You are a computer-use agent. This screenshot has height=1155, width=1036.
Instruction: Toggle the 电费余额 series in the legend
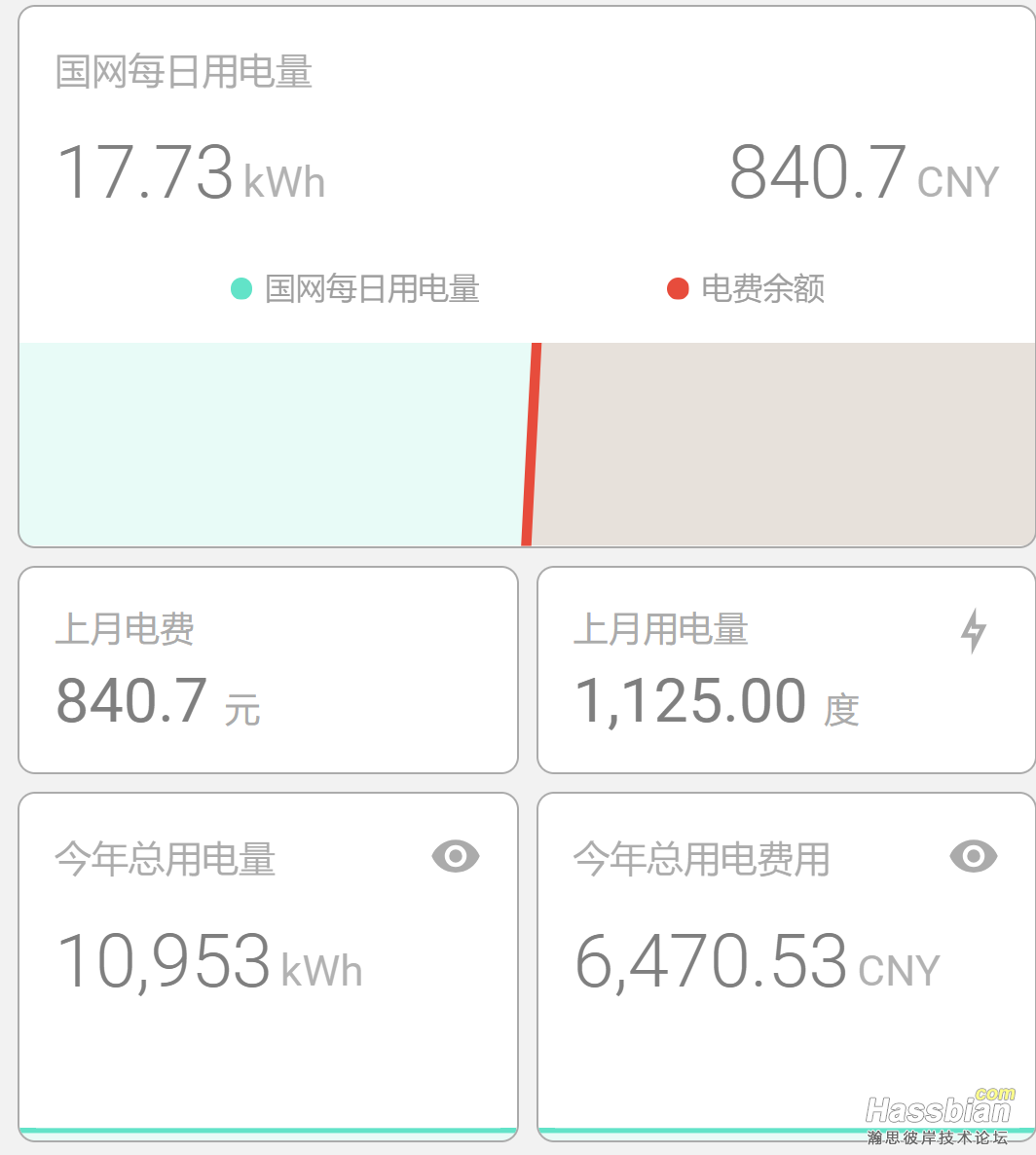[762, 288]
